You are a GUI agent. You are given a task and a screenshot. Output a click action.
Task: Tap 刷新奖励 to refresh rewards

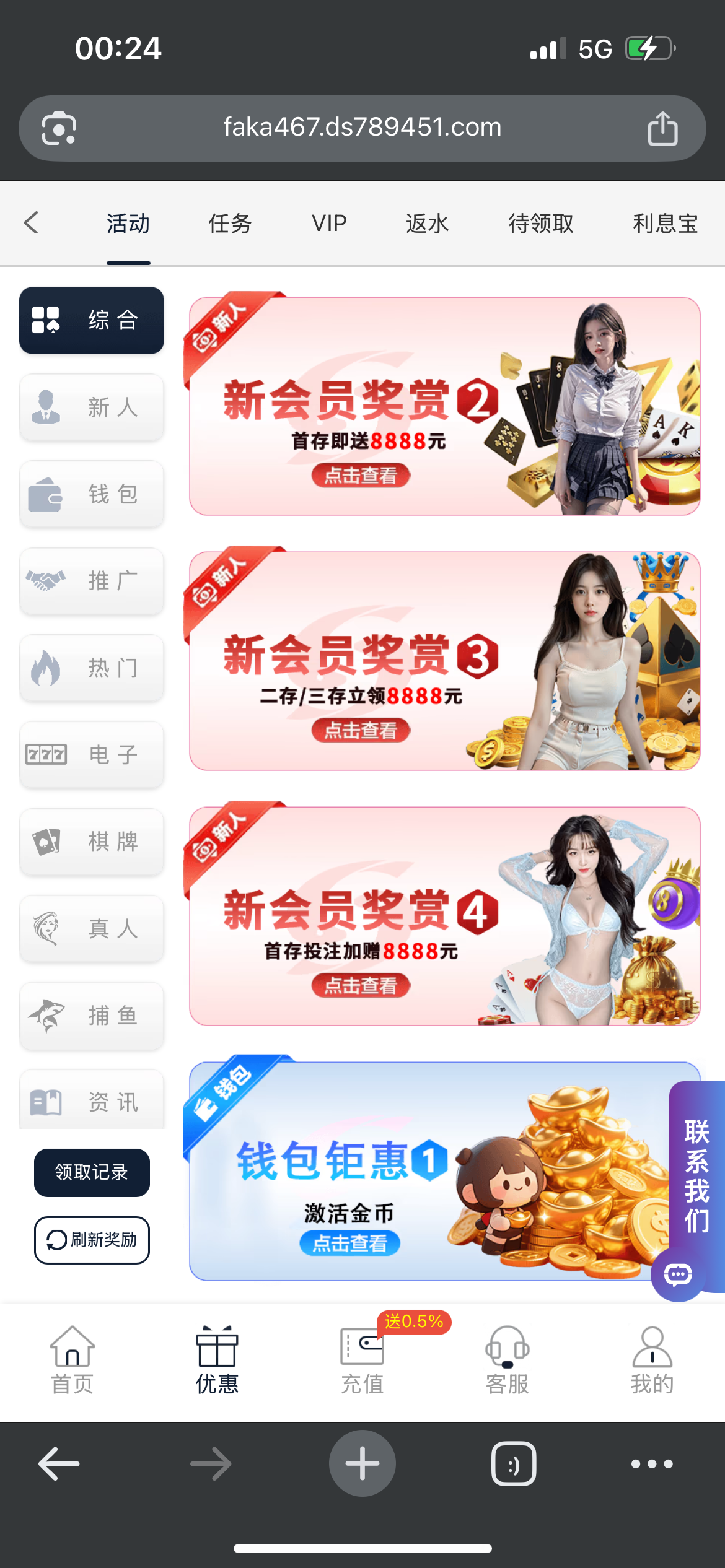point(92,1240)
